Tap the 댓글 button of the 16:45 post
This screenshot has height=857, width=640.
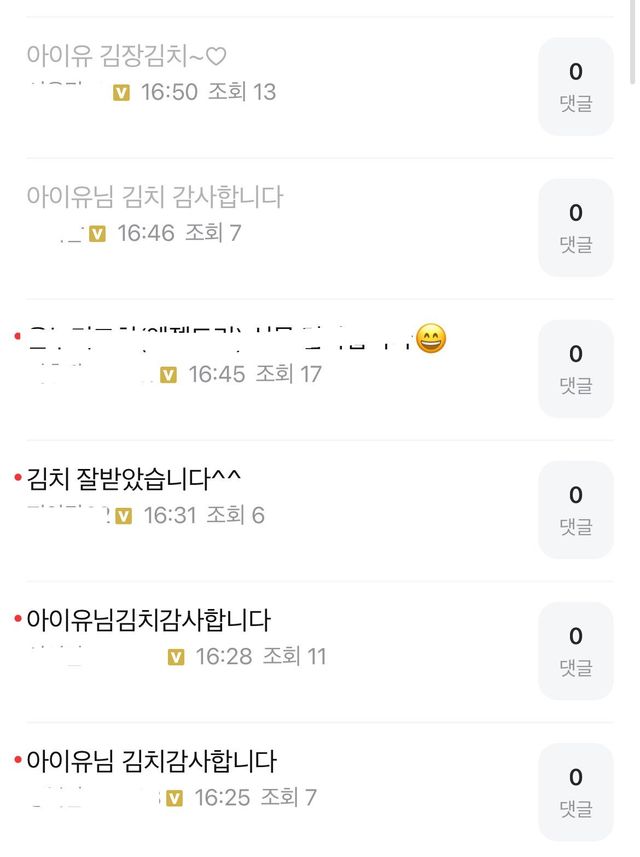tap(575, 368)
